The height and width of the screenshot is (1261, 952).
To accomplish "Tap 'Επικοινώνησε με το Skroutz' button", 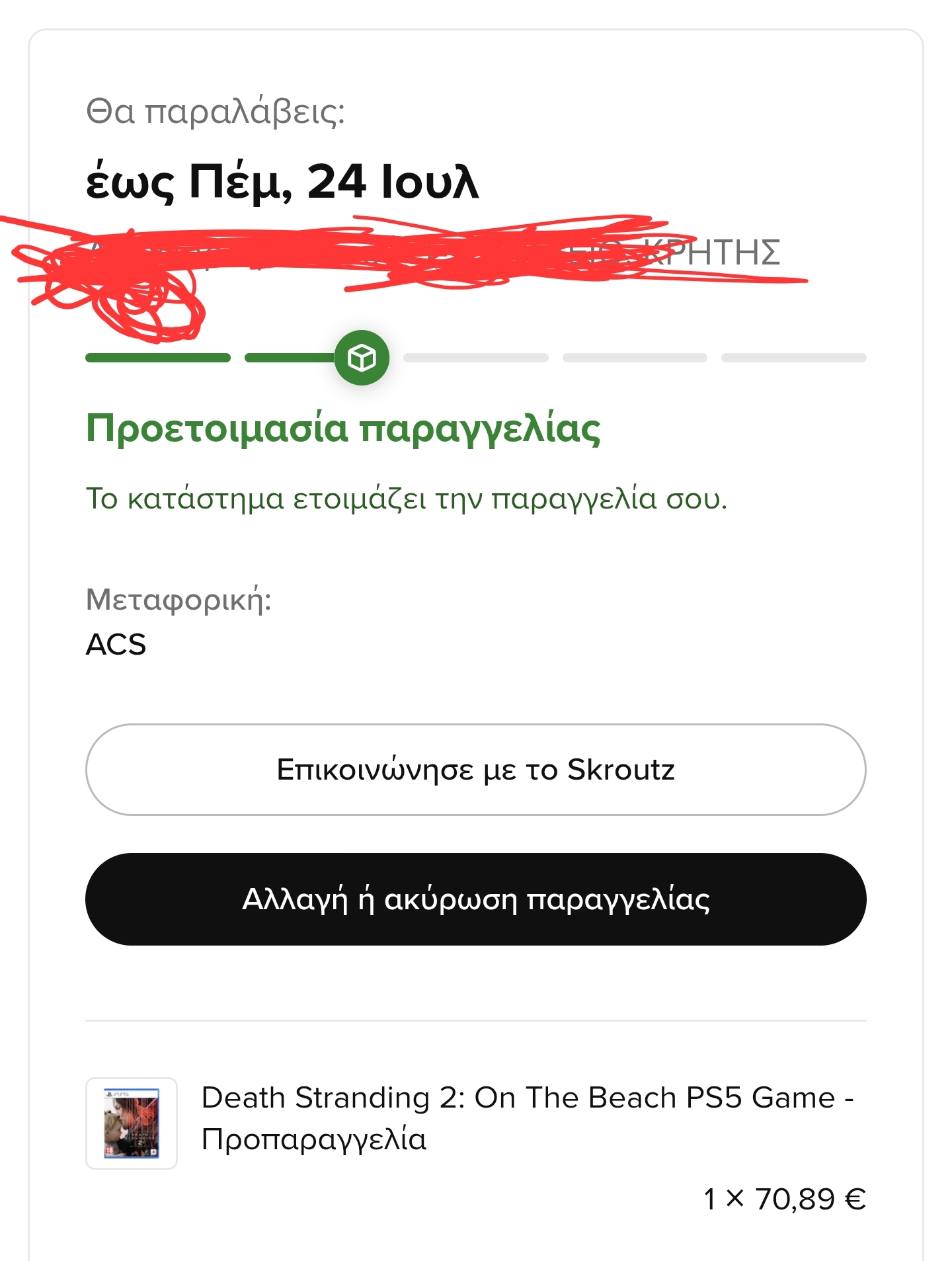I will [x=475, y=770].
